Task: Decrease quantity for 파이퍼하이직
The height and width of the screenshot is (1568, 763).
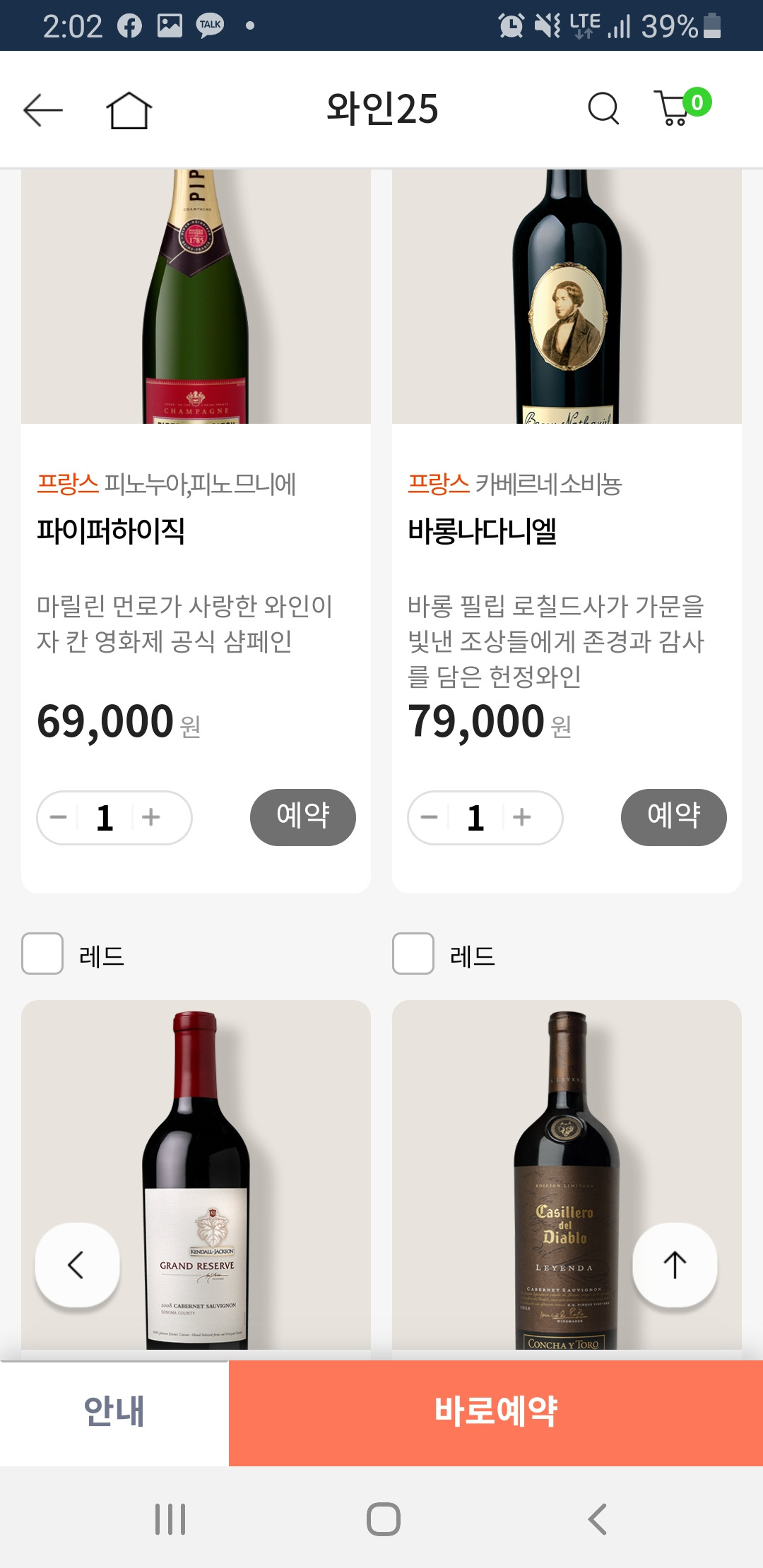Action: click(x=59, y=817)
